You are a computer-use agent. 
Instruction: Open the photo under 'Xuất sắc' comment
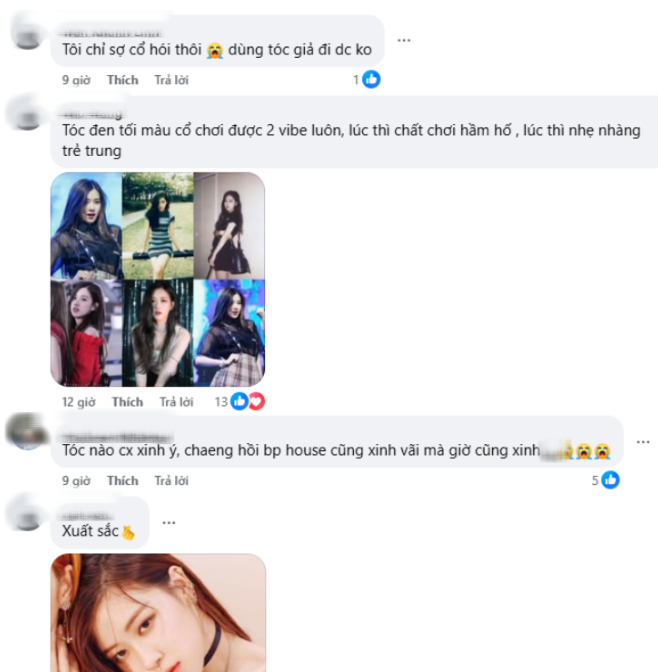pos(157,612)
